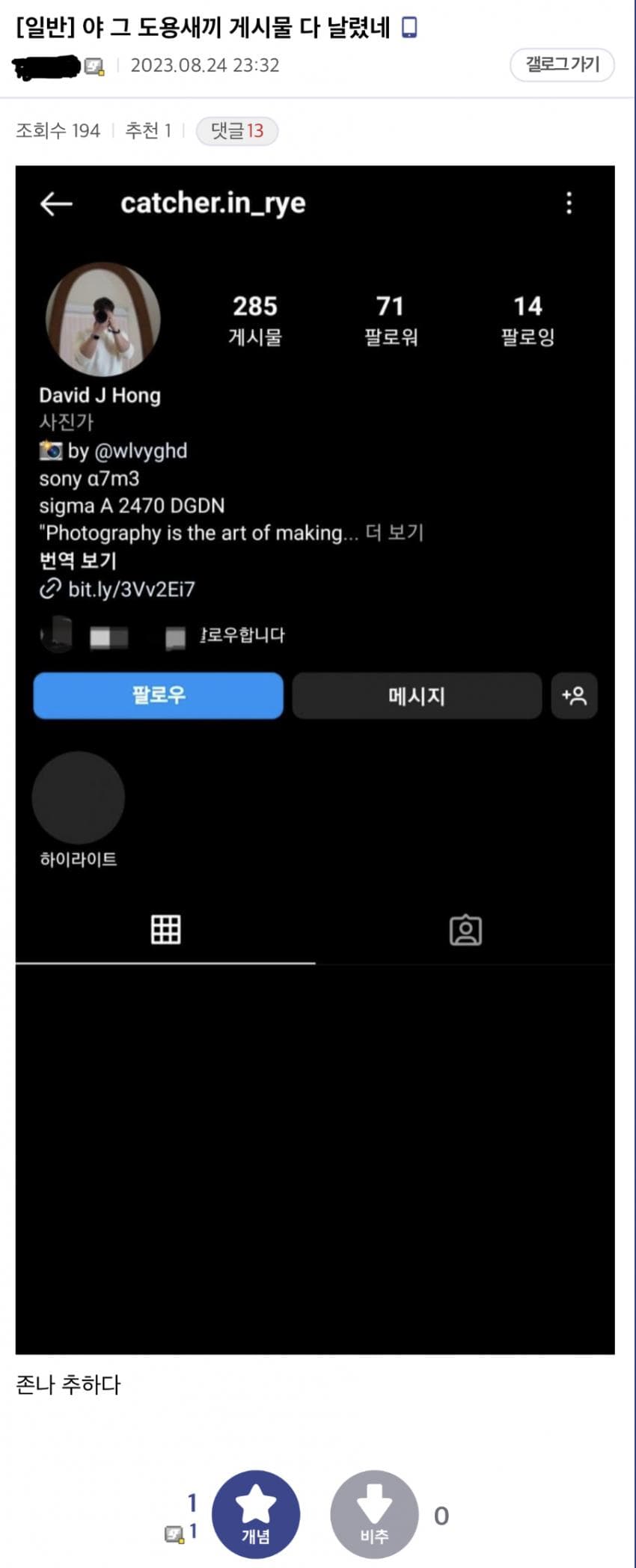The height and width of the screenshot is (1568, 636).
Task: Open the attached Instagram profile screenshot
Action: (x=315, y=759)
